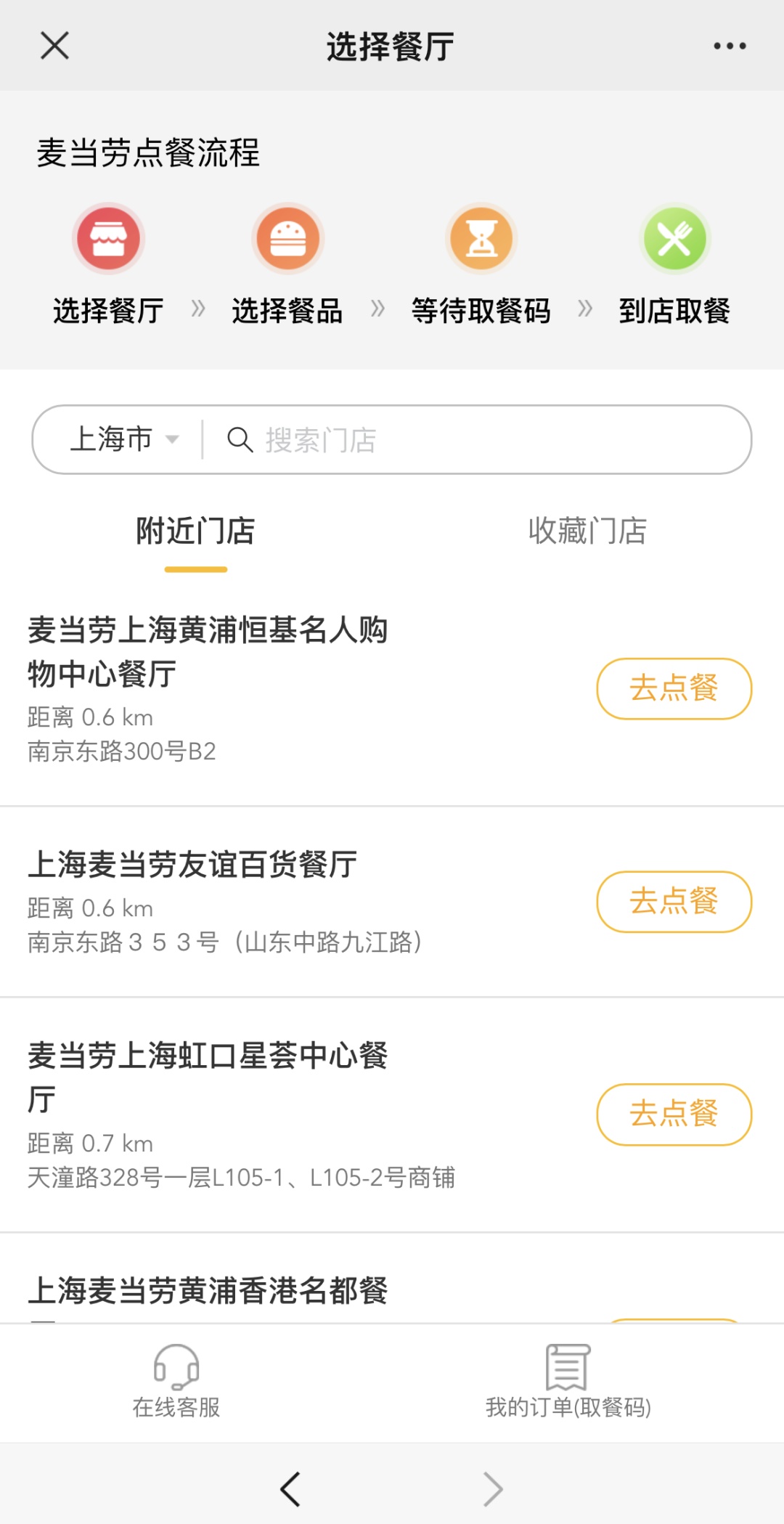784x1524 pixels.
Task: Select the 附近门店 tab
Action: click(x=195, y=531)
